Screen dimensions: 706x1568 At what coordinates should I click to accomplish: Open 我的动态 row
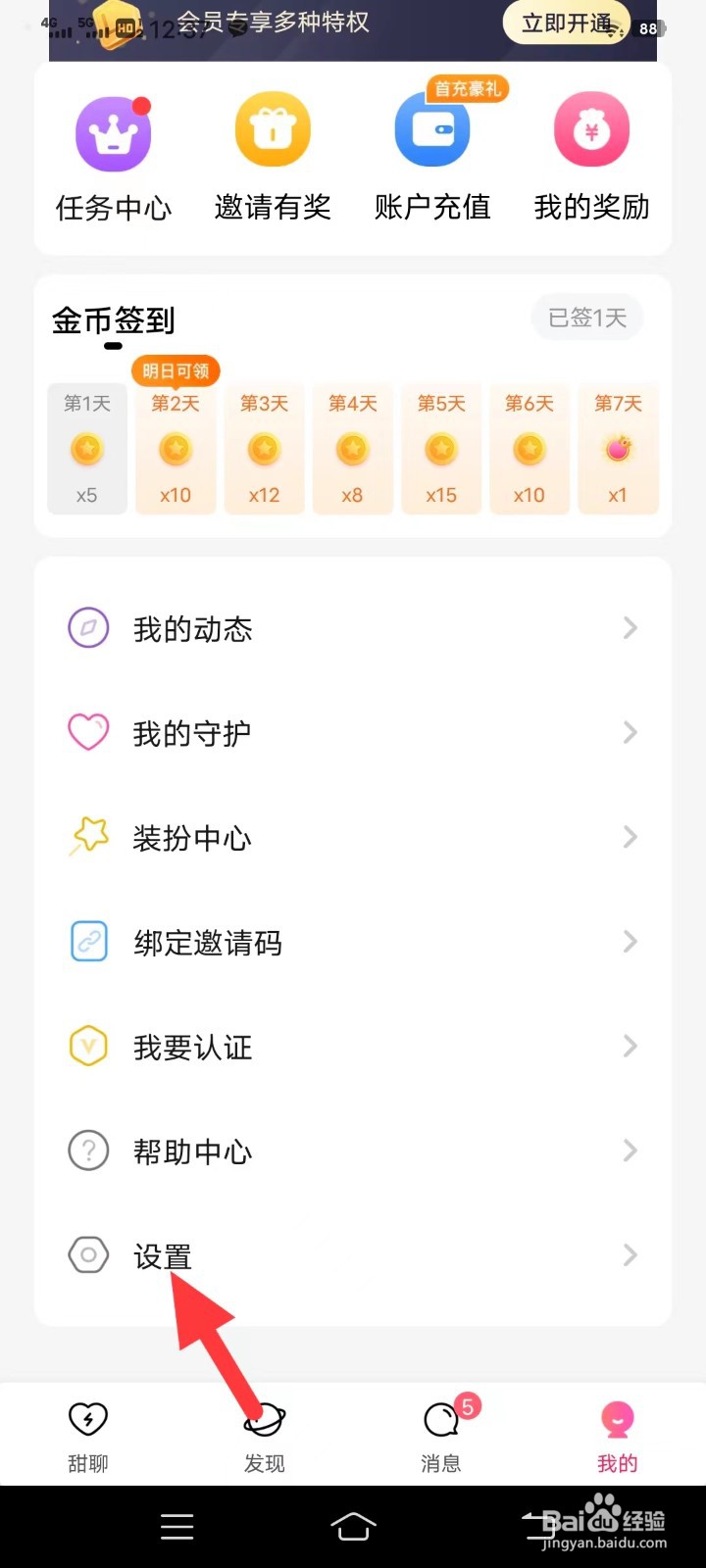(x=353, y=628)
